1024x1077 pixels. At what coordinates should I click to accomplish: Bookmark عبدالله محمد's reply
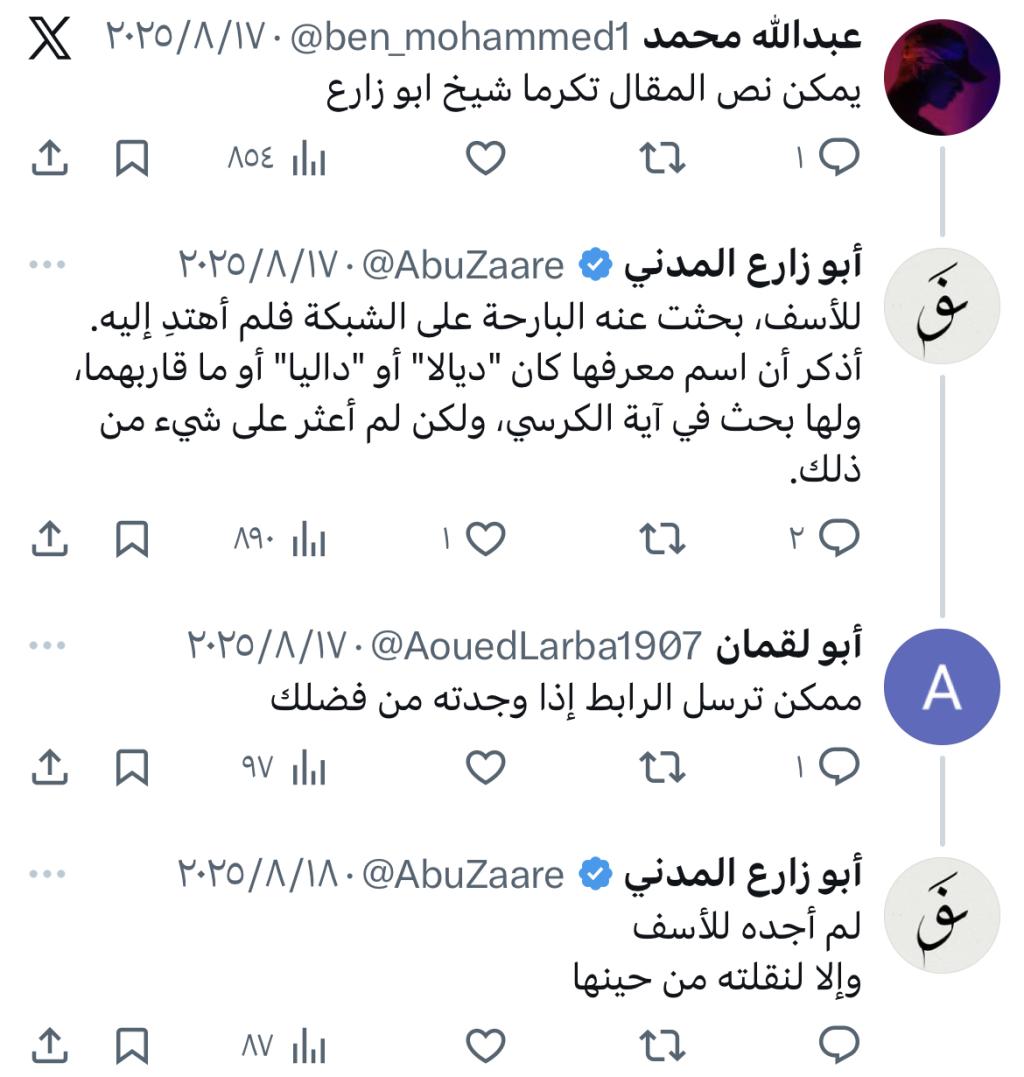[x=131, y=157]
